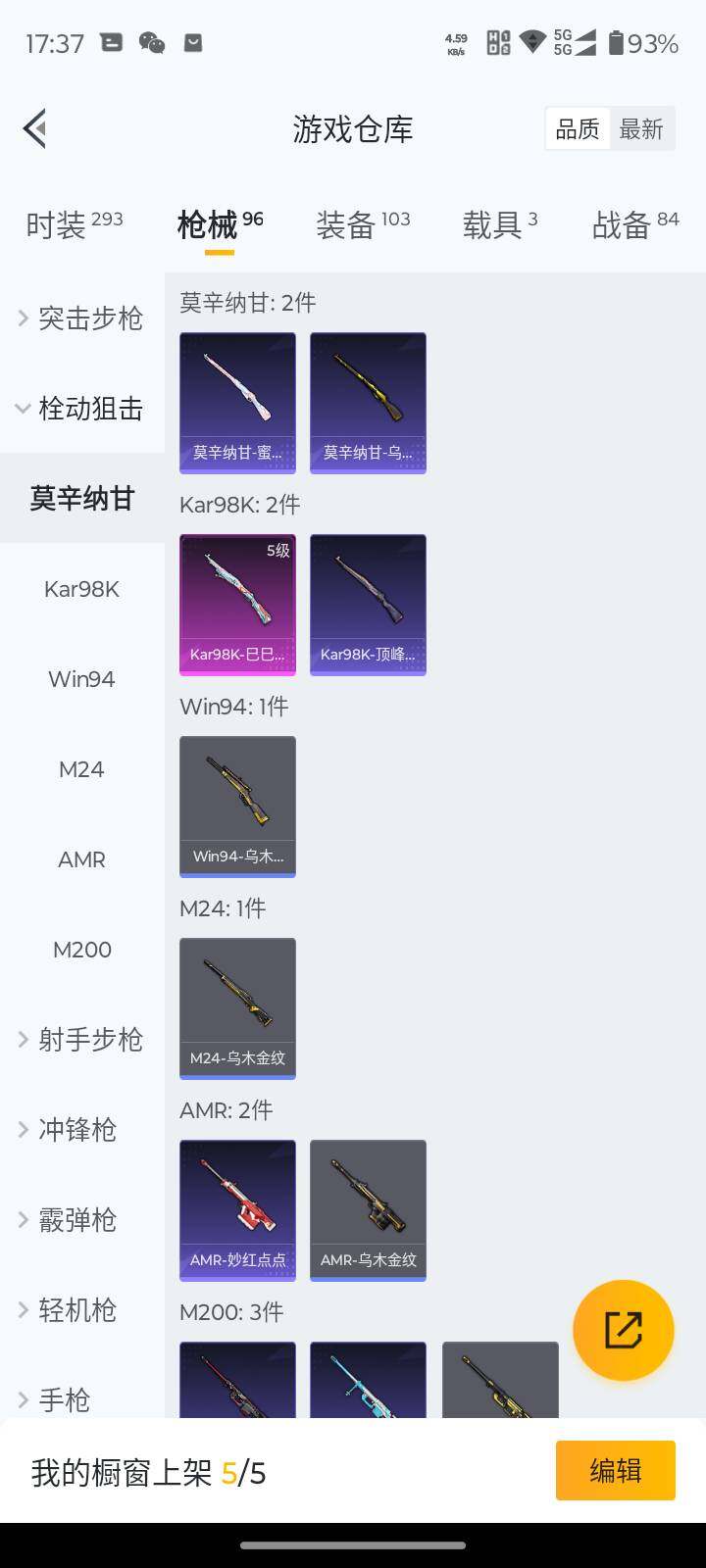
Task: Sort warehouse by 最新
Action: tap(641, 128)
